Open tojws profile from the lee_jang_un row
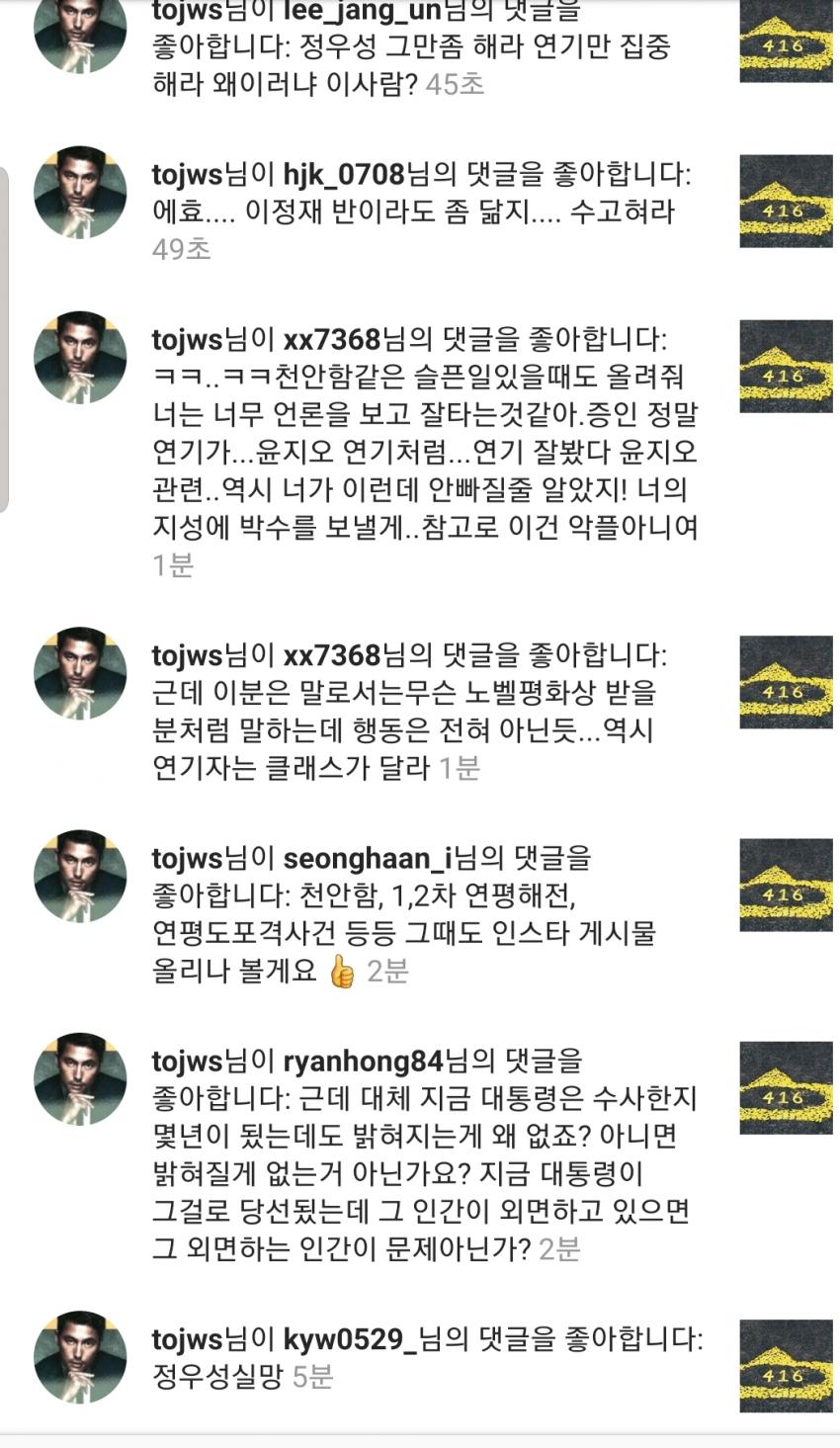This screenshot has width=840, height=1448. click(x=188, y=12)
